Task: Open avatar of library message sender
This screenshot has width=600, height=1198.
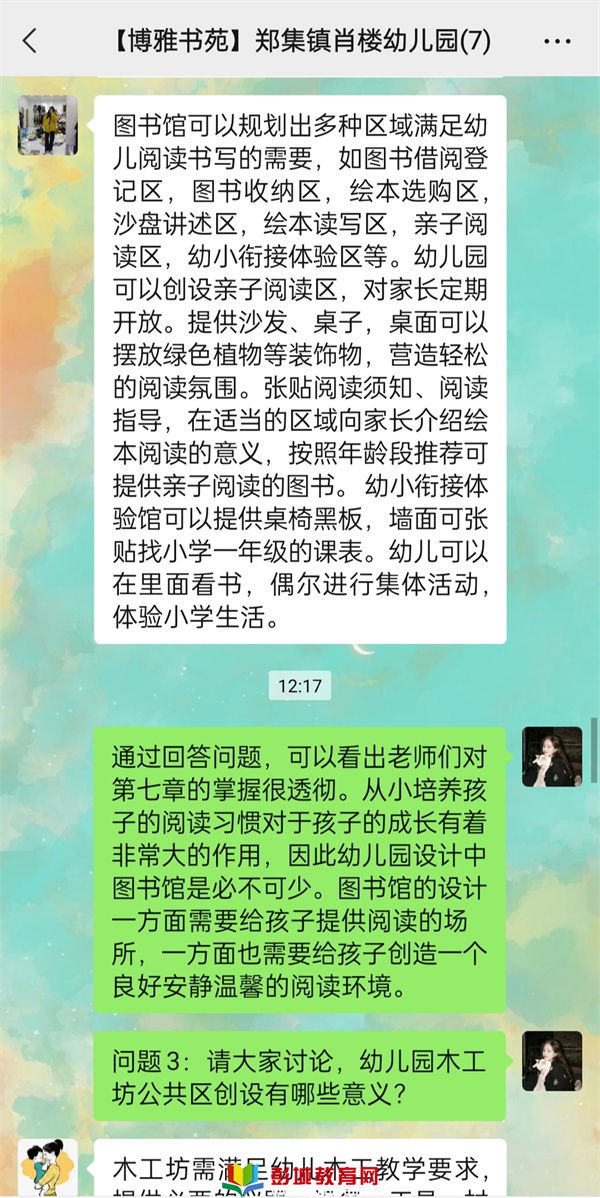Action: 48,125
